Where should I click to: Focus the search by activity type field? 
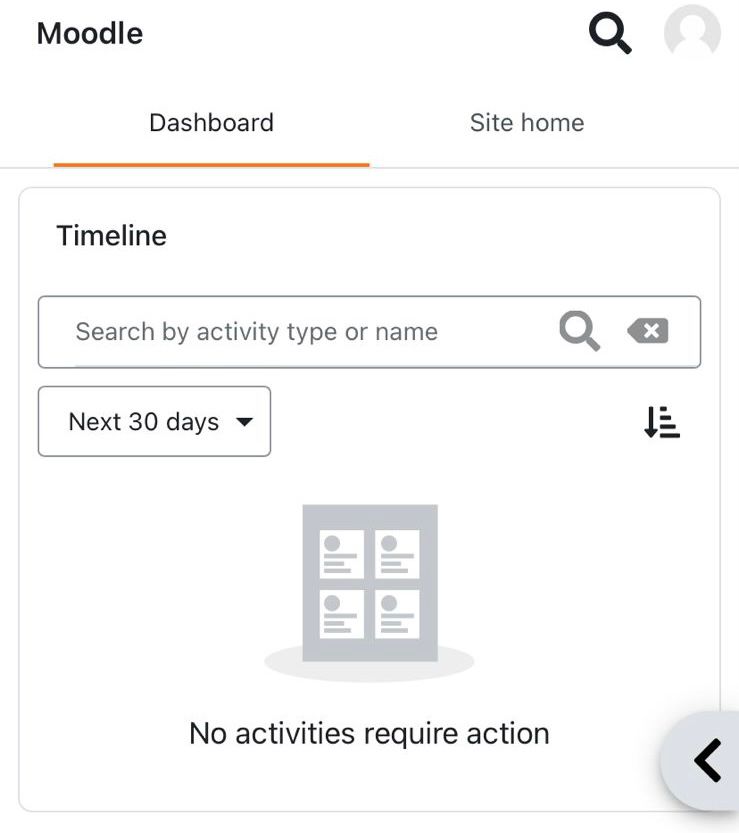300,332
